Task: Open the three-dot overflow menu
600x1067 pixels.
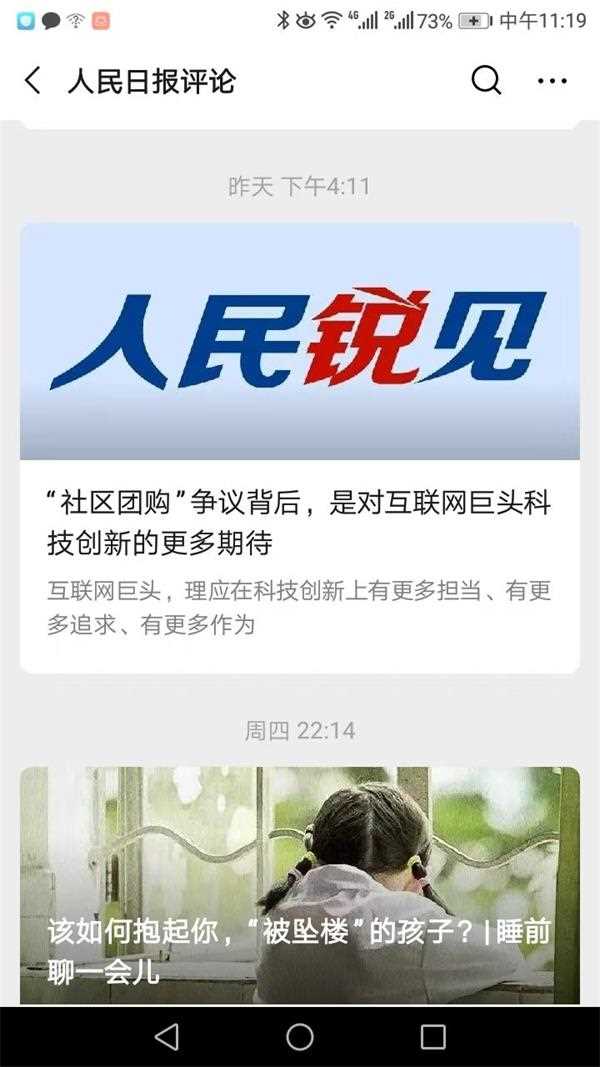Action: (x=552, y=81)
